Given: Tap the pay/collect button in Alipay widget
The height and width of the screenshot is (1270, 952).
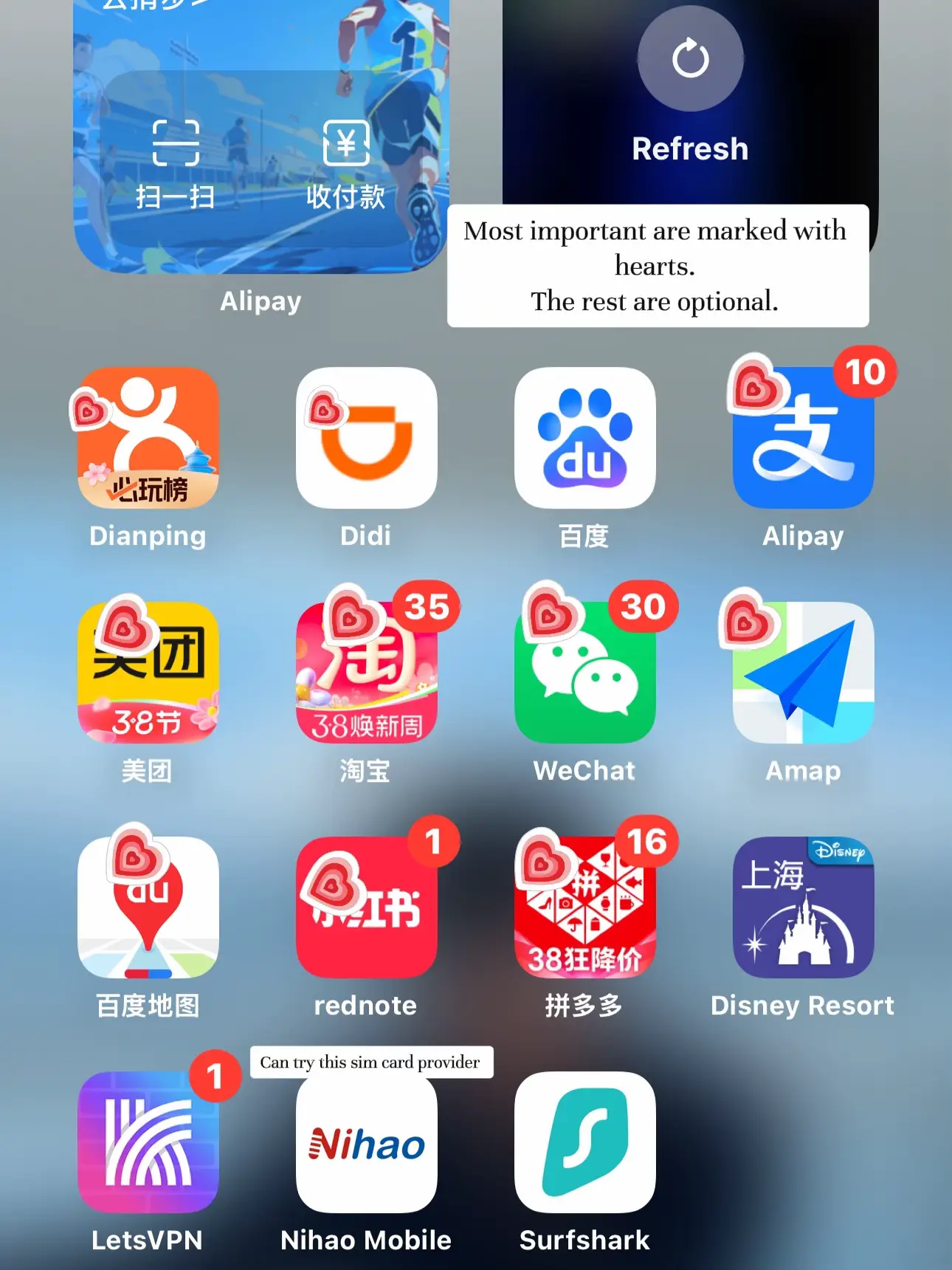Looking at the screenshot, I should point(345,164).
